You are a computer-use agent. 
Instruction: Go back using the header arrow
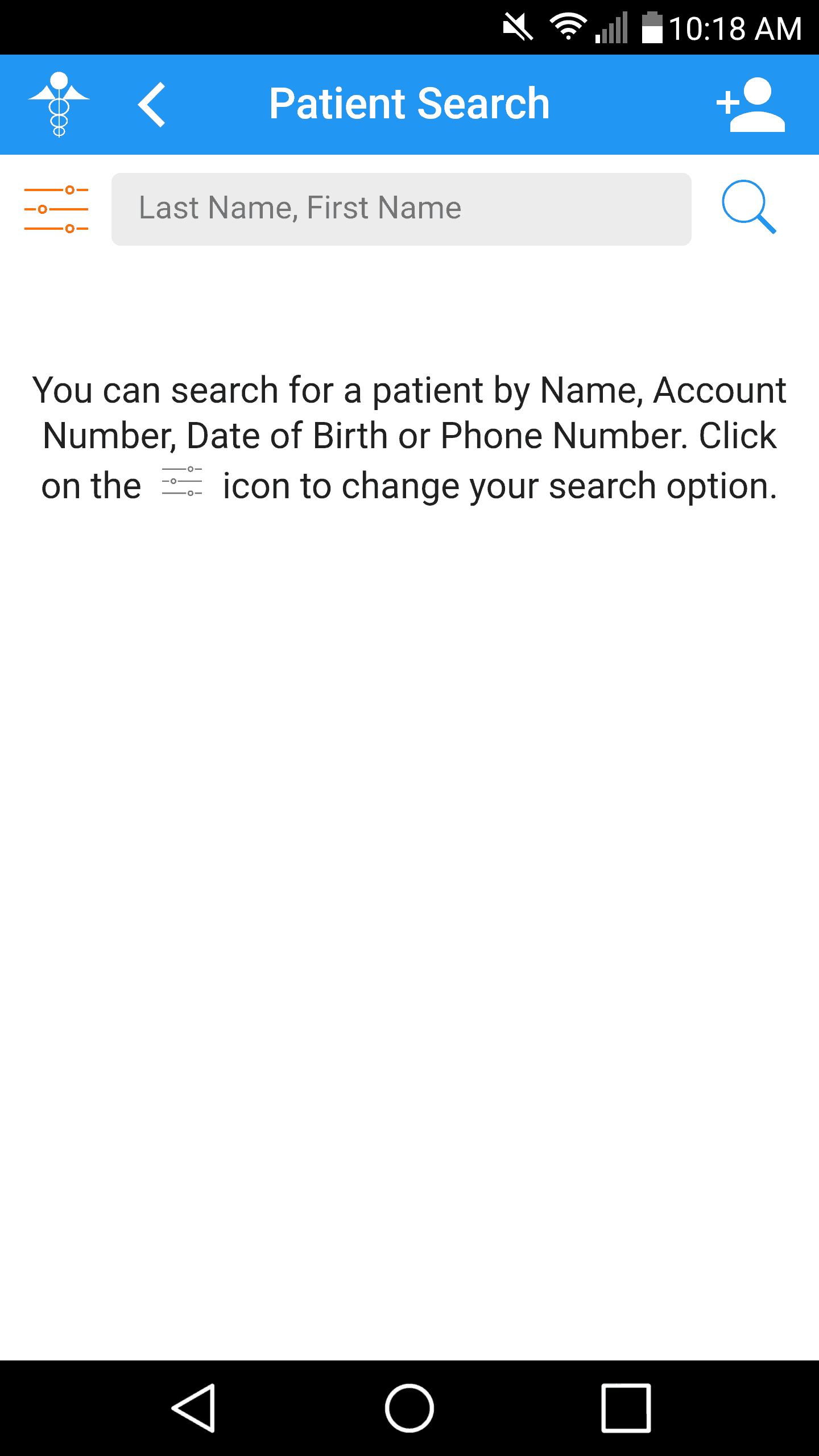coord(152,105)
